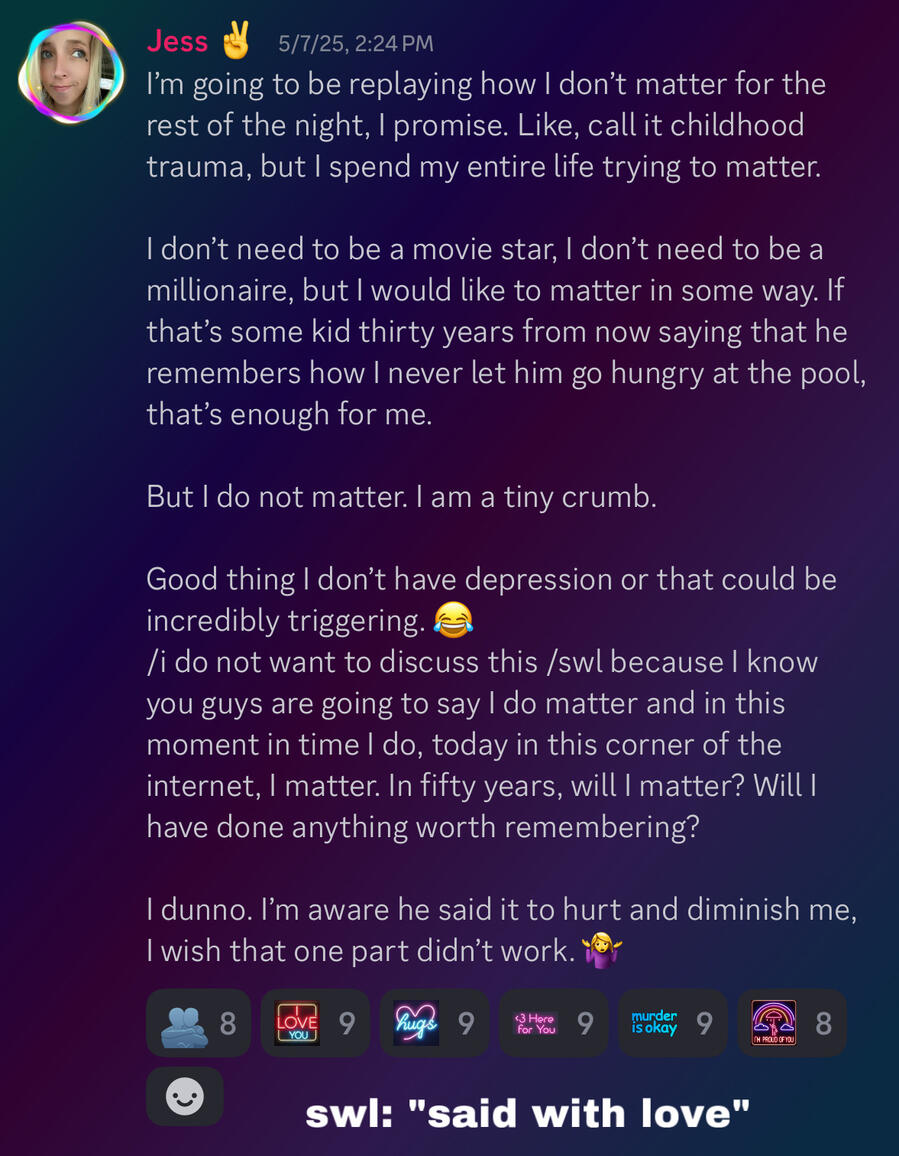The height and width of the screenshot is (1156, 899).
Task: Open Jess's profile avatar
Action: pyautogui.click(x=72, y=73)
